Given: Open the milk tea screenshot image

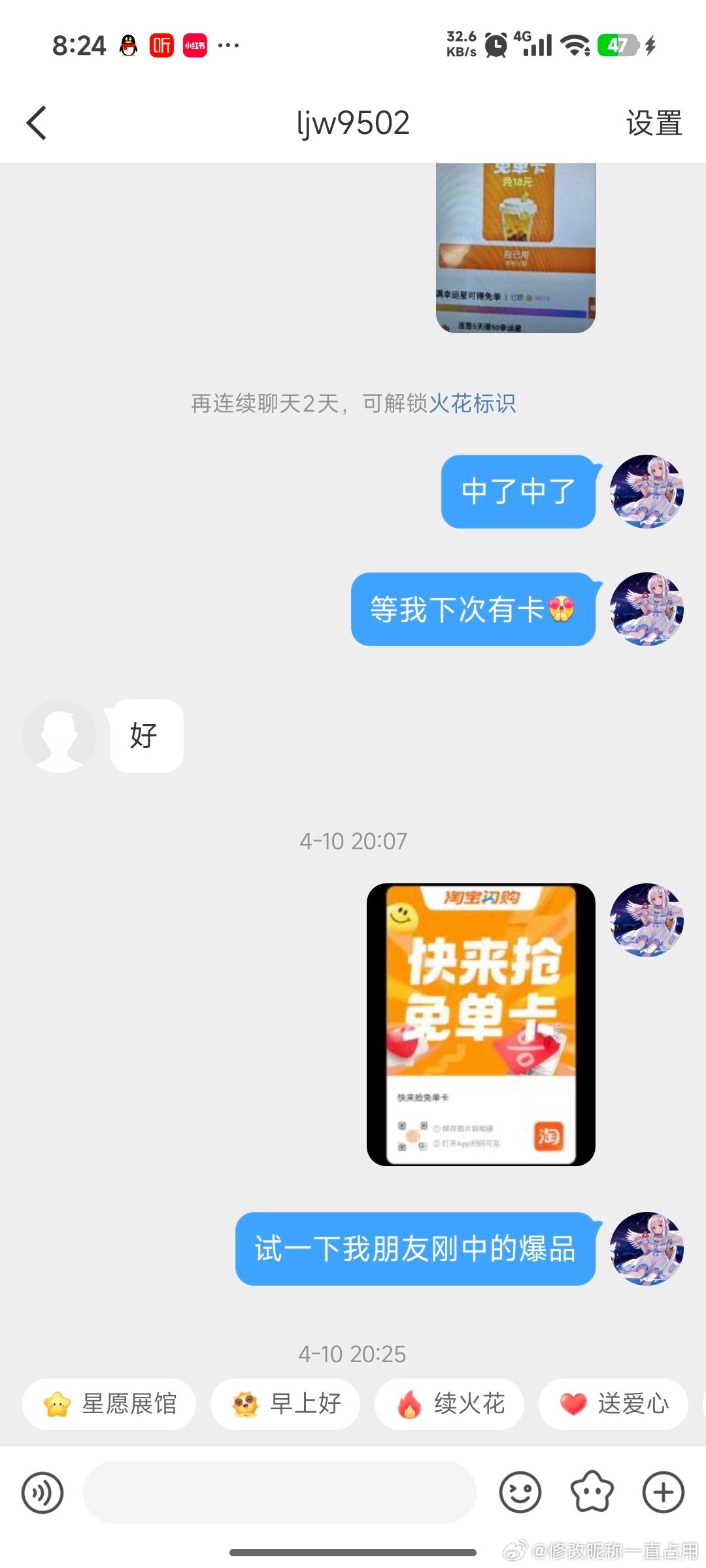Looking at the screenshot, I should [x=515, y=247].
